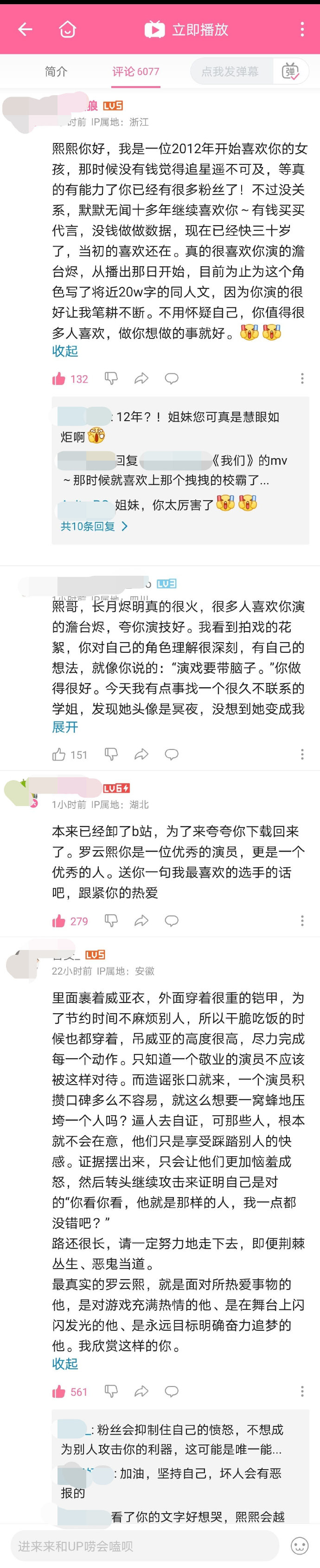The height and width of the screenshot is (1568, 320).
Task: Open more options on the 561-like comment
Action: click(x=302, y=1392)
